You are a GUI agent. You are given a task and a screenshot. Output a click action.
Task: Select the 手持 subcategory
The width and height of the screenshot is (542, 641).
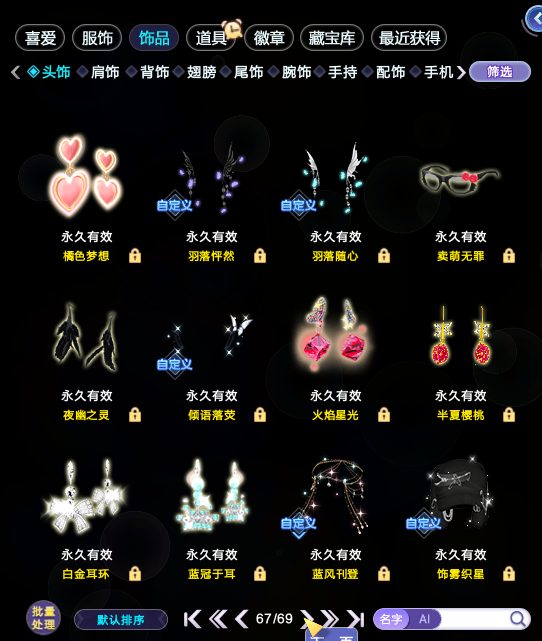coord(343,72)
